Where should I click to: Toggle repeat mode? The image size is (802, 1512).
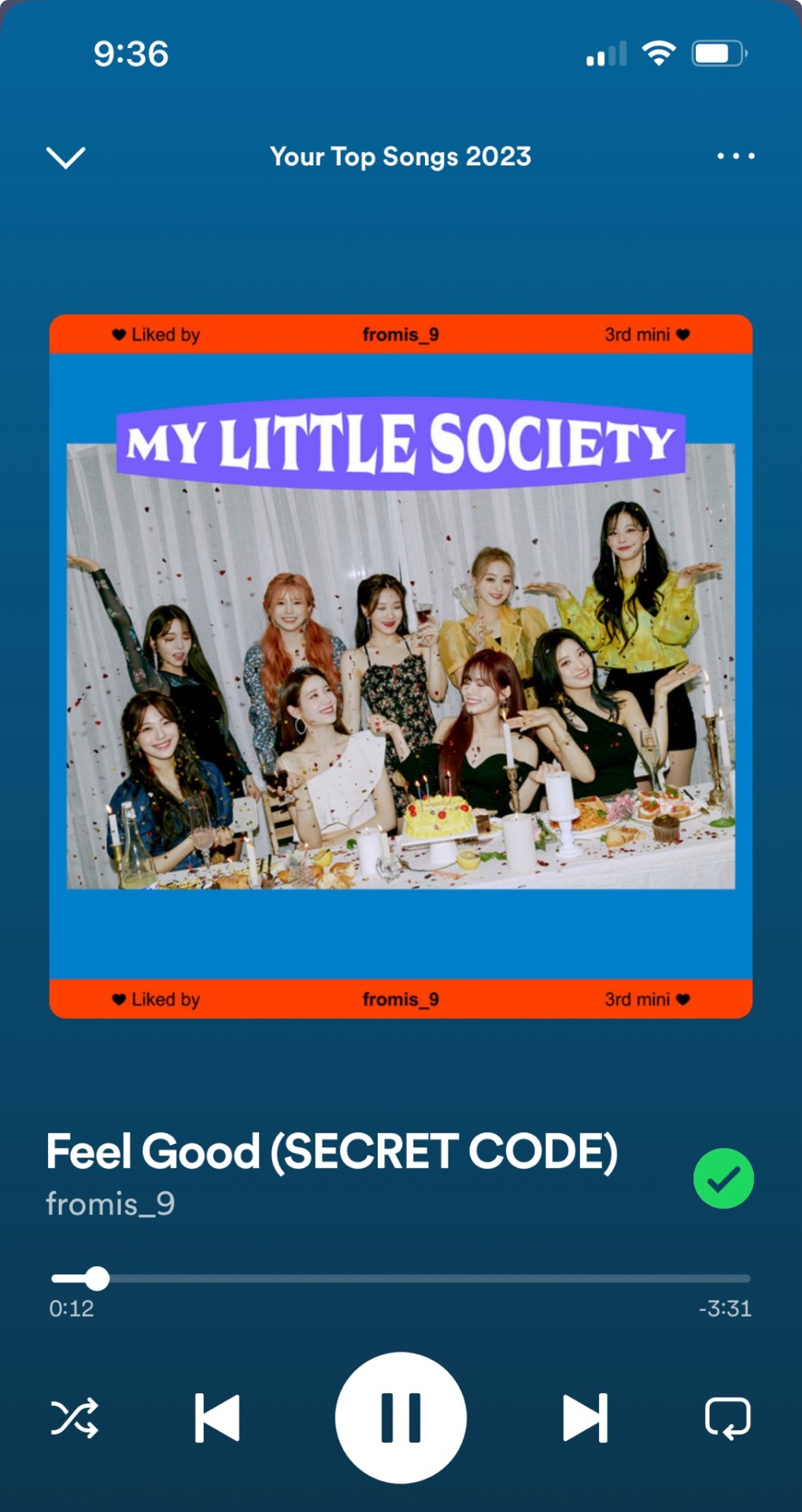pyautogui.click(x=727, y=1417)
